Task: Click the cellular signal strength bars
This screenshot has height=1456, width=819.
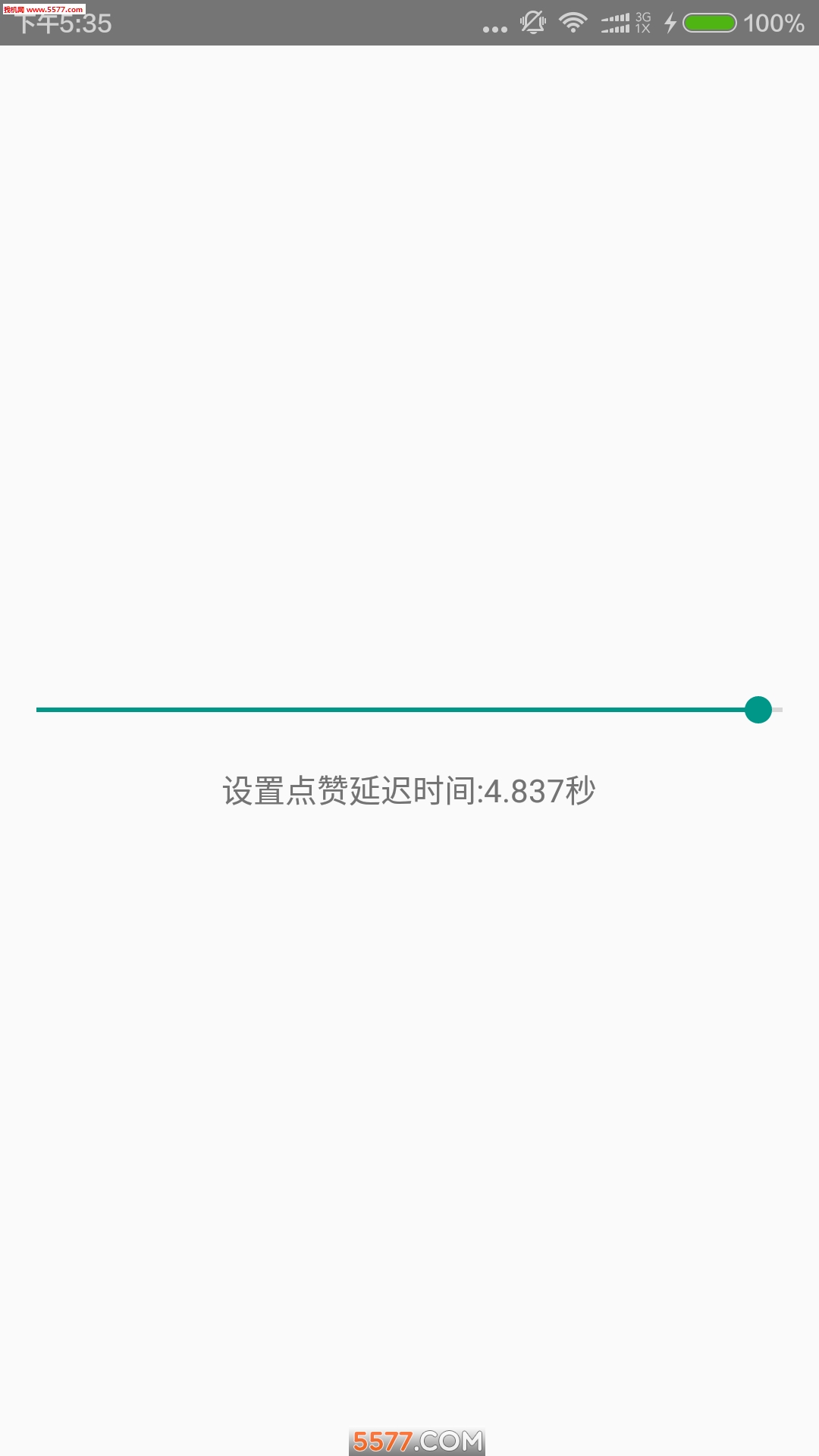Action: [616, 23]
